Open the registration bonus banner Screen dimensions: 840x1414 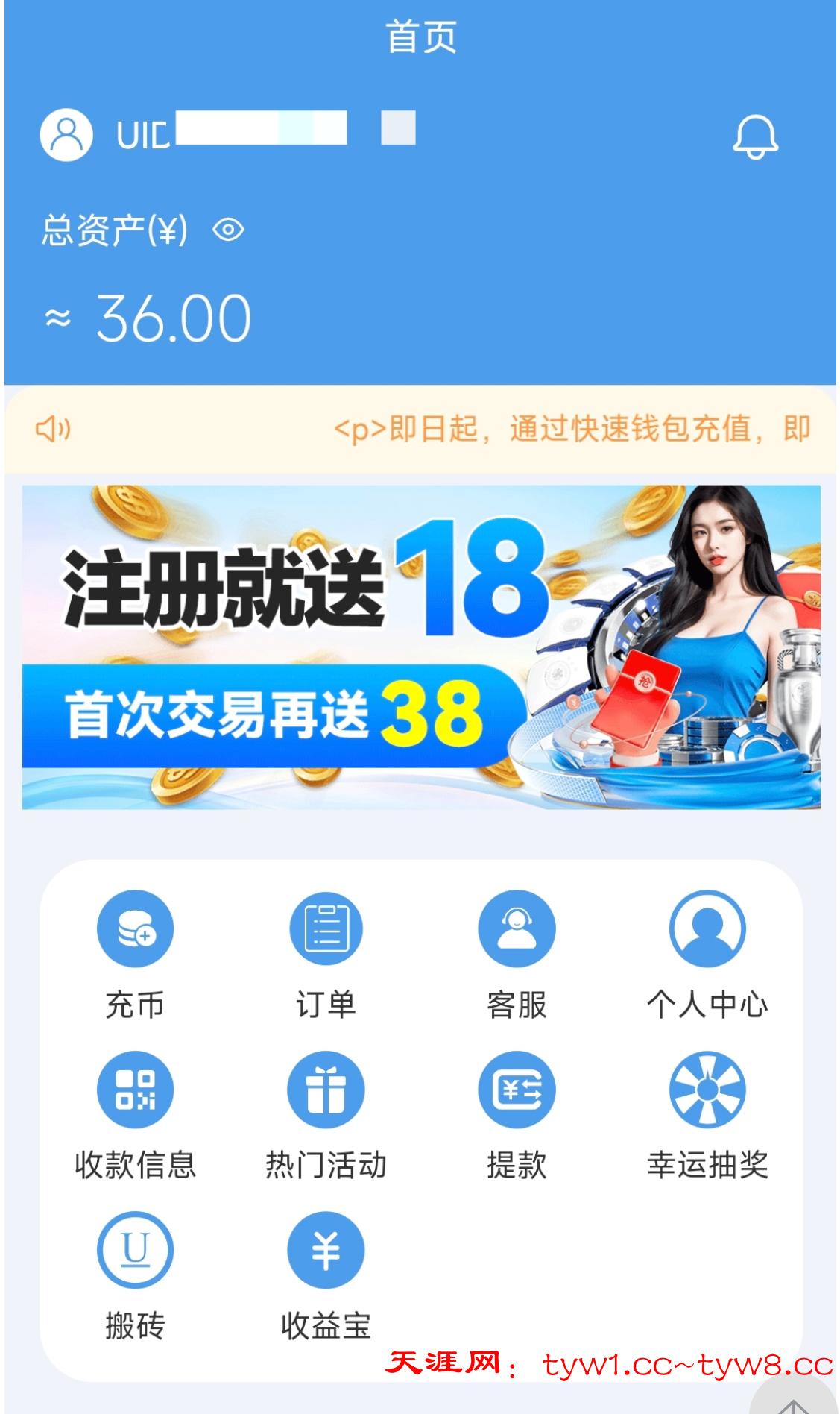421,647
